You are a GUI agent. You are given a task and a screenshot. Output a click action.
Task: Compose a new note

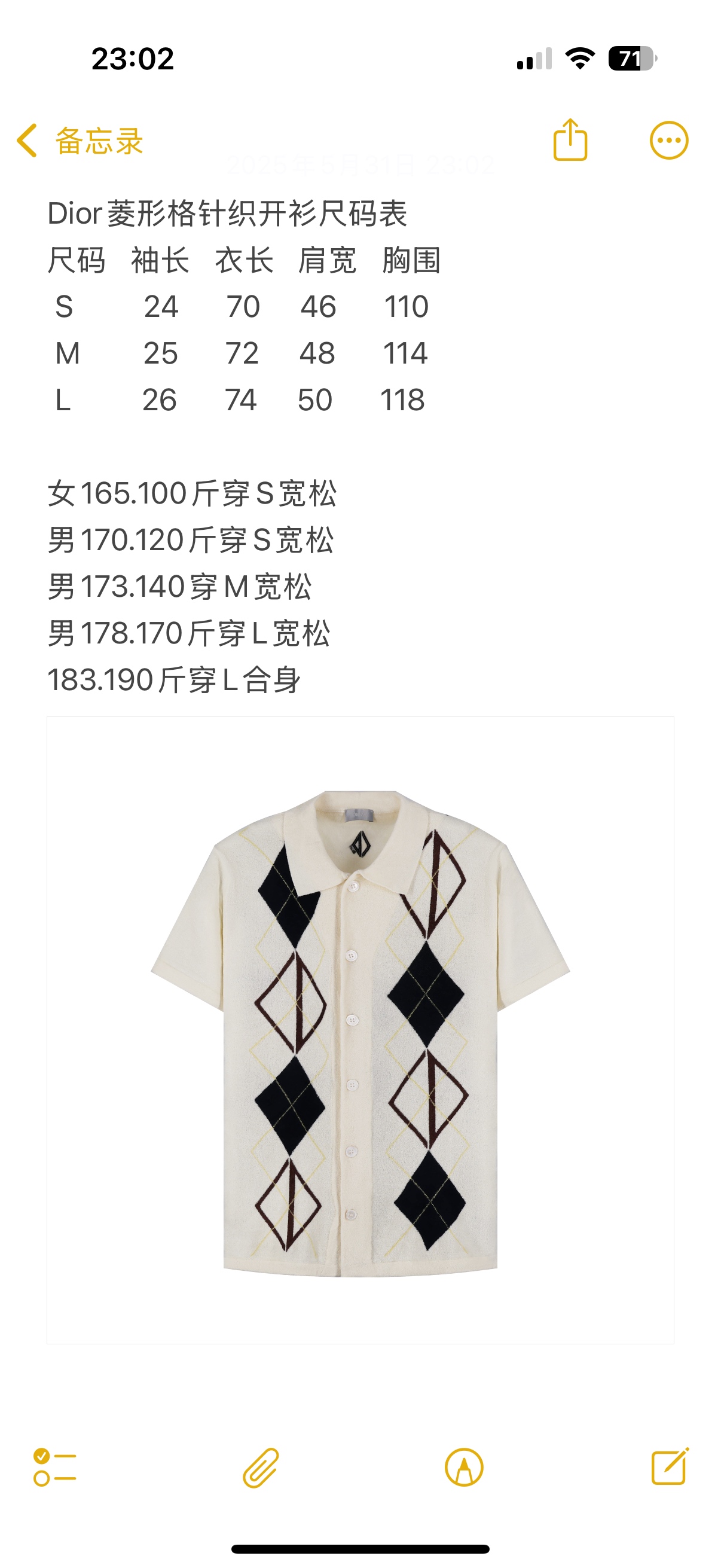coord(670,1467)
